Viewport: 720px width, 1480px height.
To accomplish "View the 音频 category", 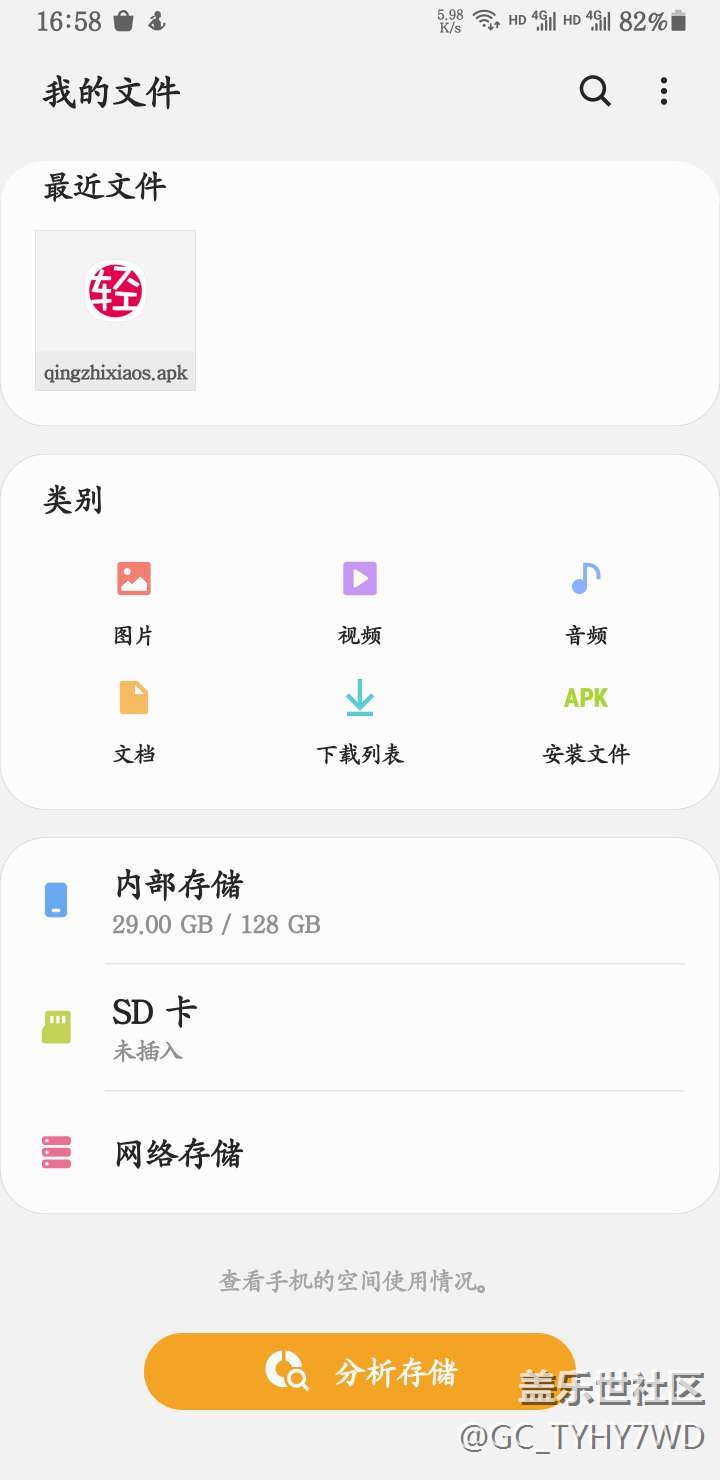I will pos(586,599).
